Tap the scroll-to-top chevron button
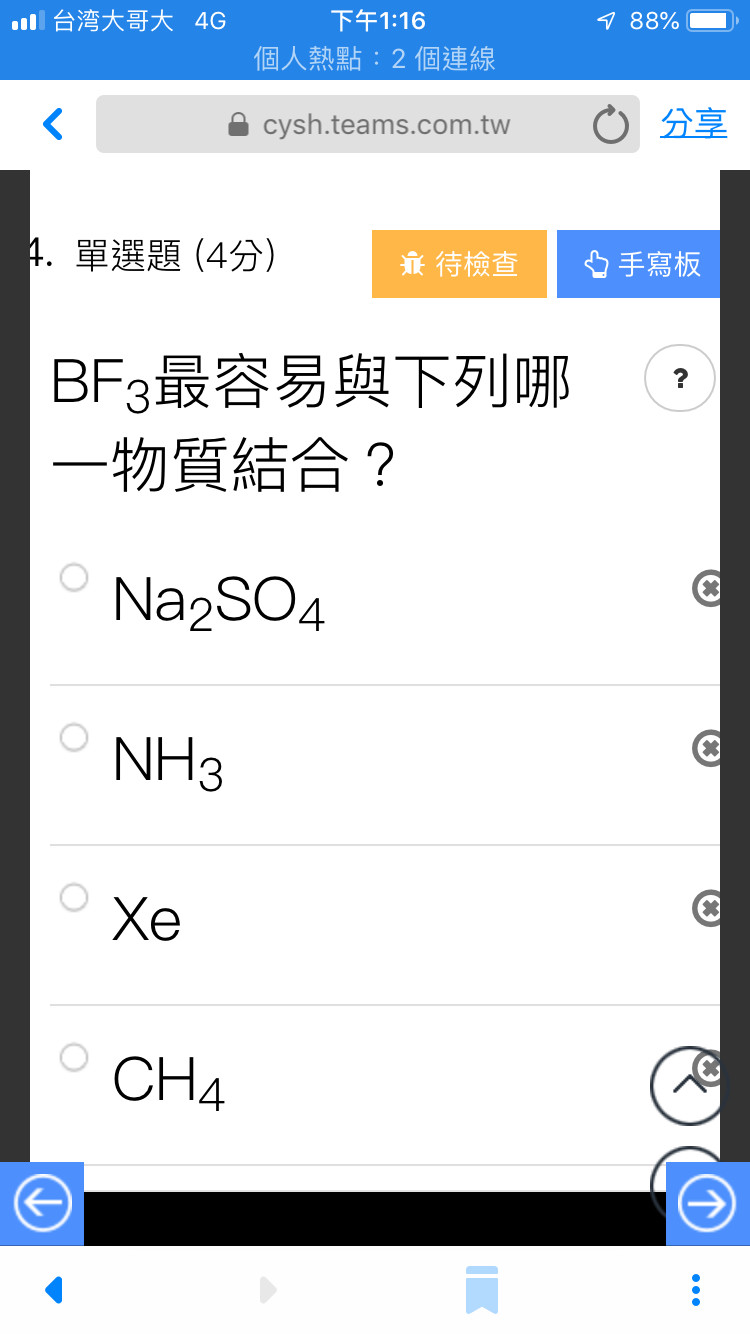Viewport: 750px width, 1334px height. pos(688,1085)
